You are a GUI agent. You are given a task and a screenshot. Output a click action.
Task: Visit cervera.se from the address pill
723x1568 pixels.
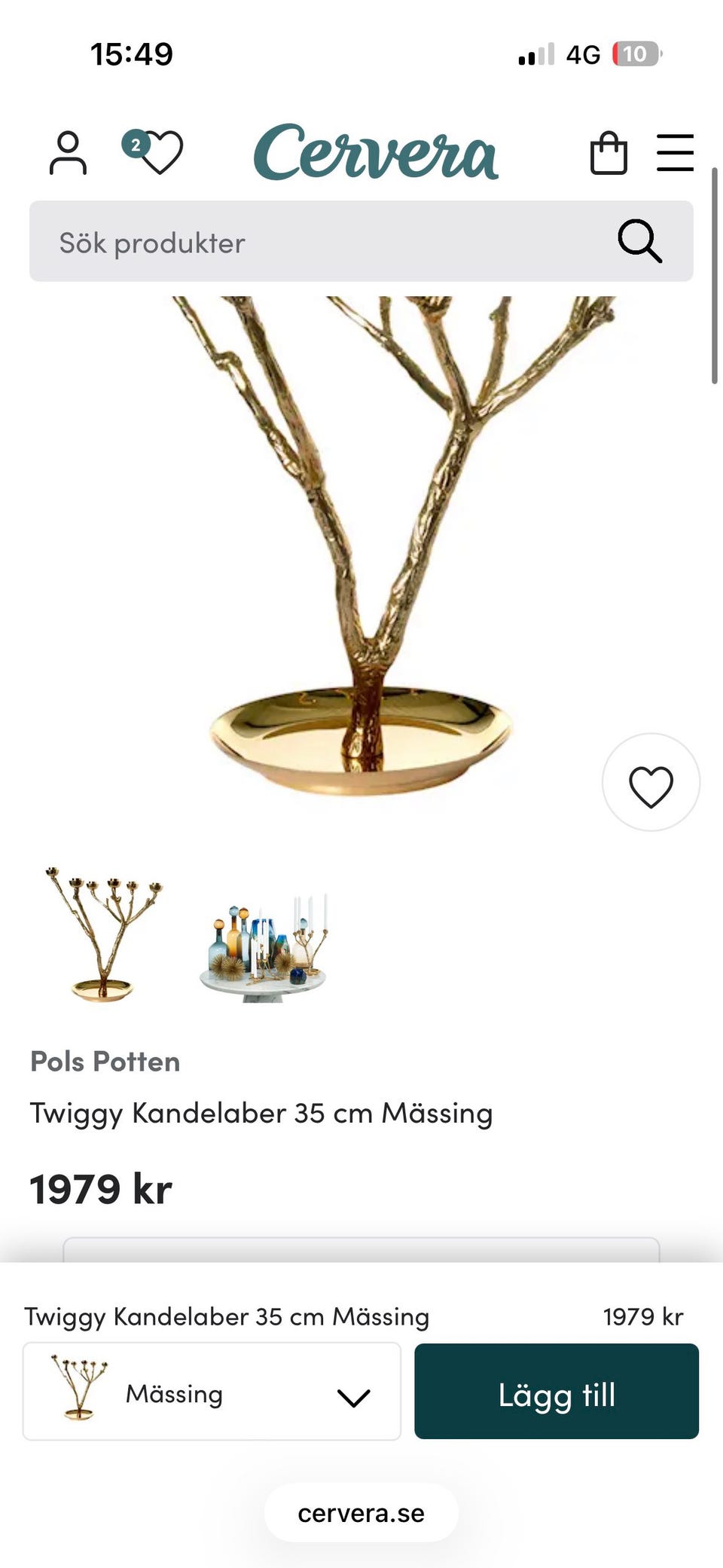(361, 1512)
